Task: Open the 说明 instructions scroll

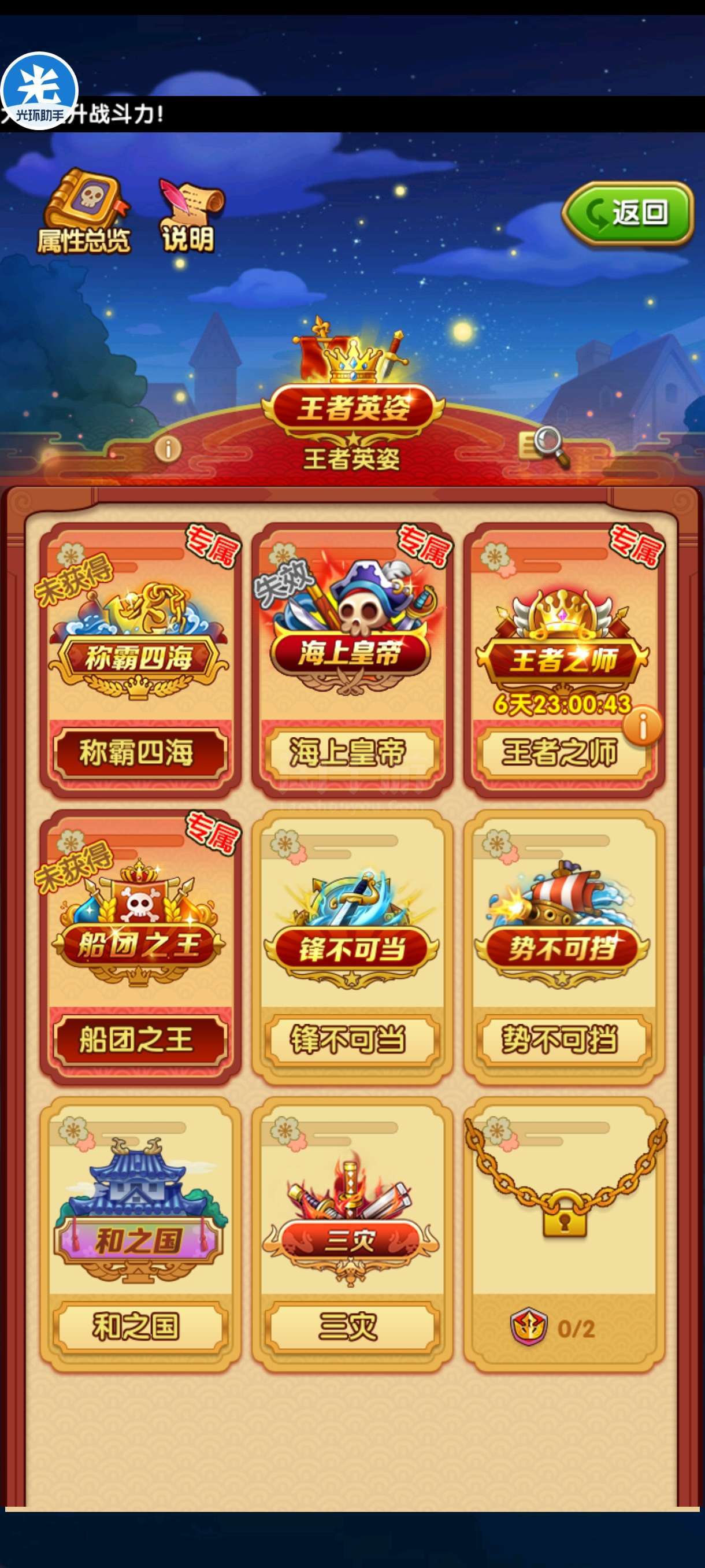Action: coord(188,216)
